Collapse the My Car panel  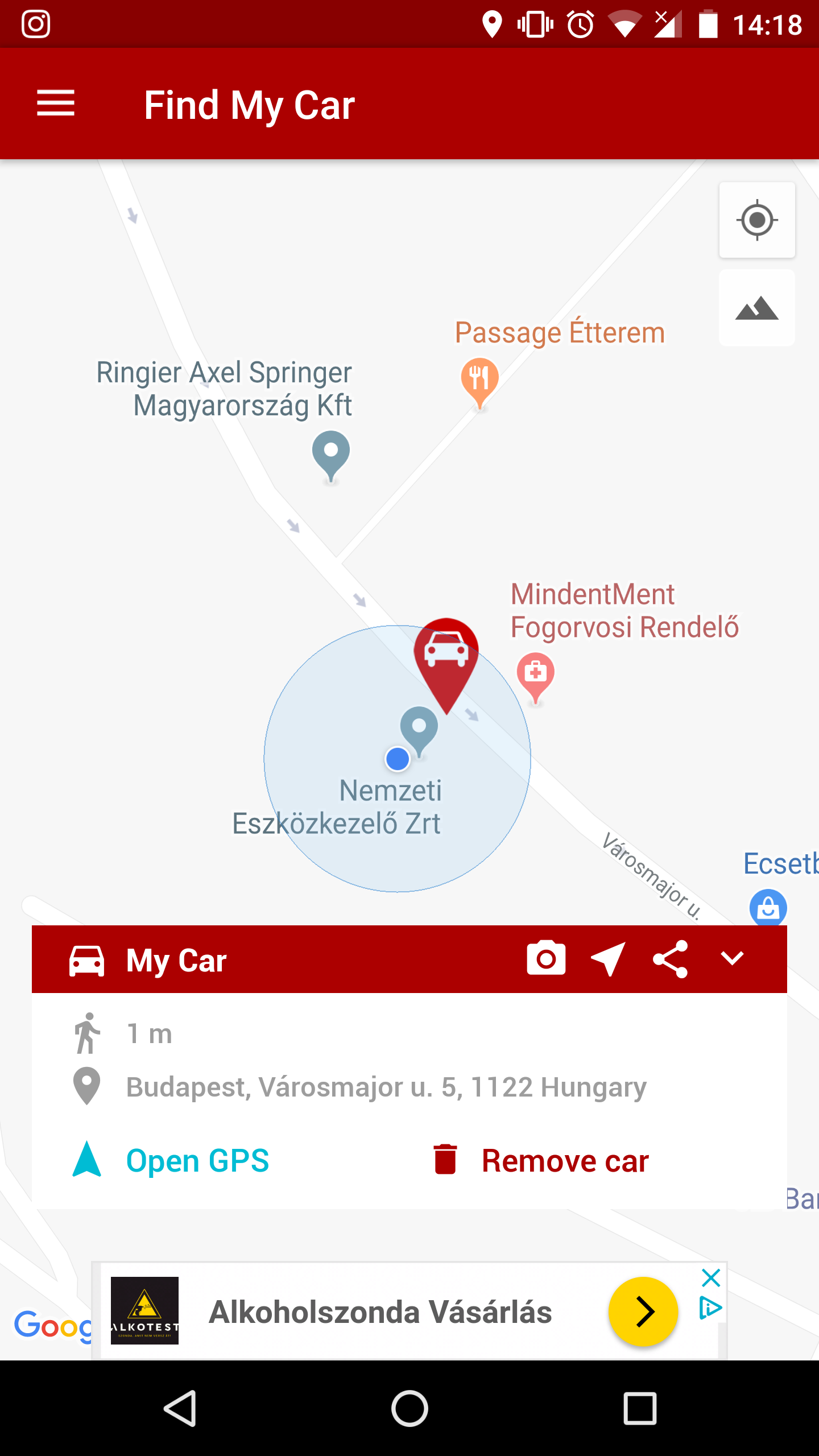pyautogui.click(x=732, y=958)
